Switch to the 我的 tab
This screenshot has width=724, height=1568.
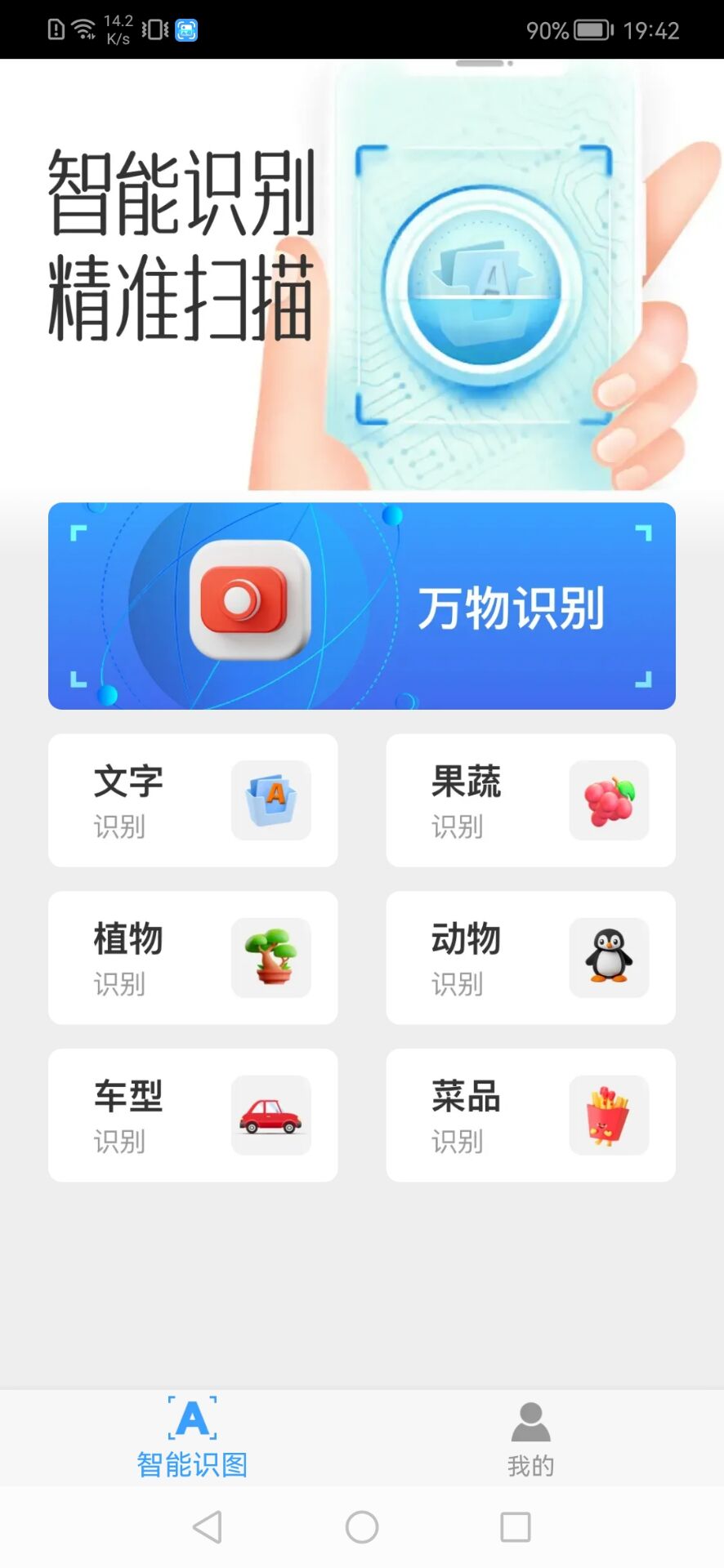coord(530,1439)
